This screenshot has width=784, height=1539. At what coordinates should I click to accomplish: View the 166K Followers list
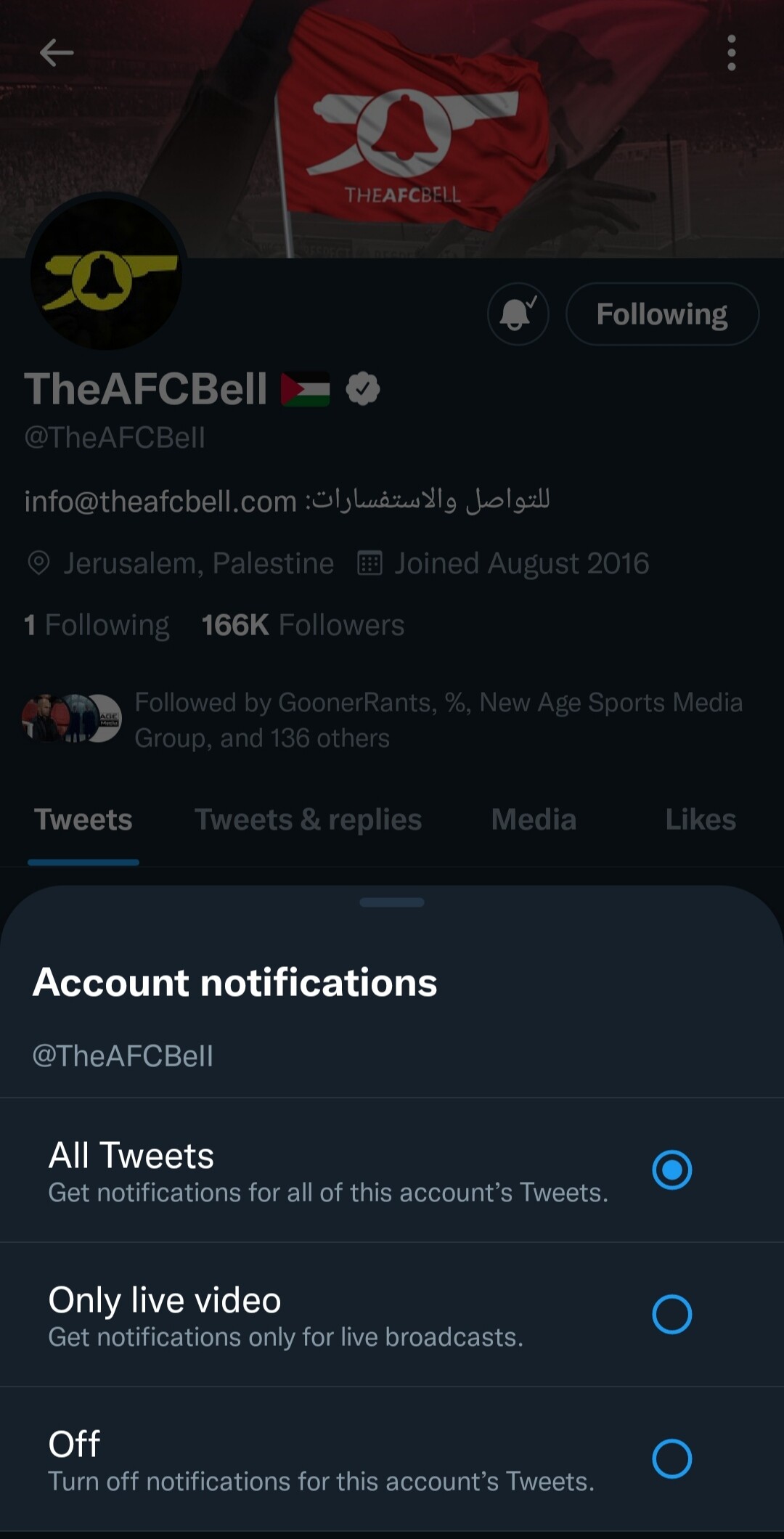point(303,625)
